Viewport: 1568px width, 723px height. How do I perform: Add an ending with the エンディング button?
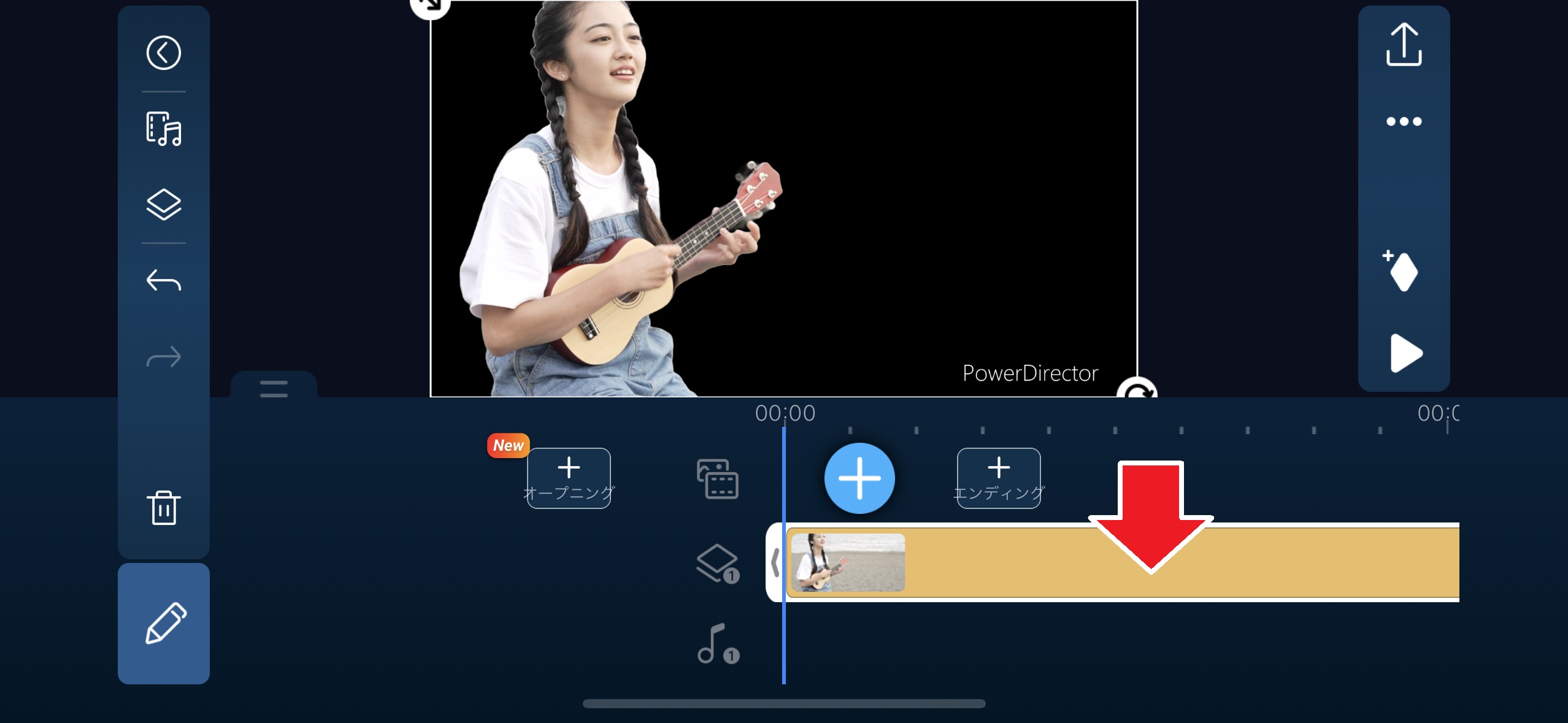point(999,478)
